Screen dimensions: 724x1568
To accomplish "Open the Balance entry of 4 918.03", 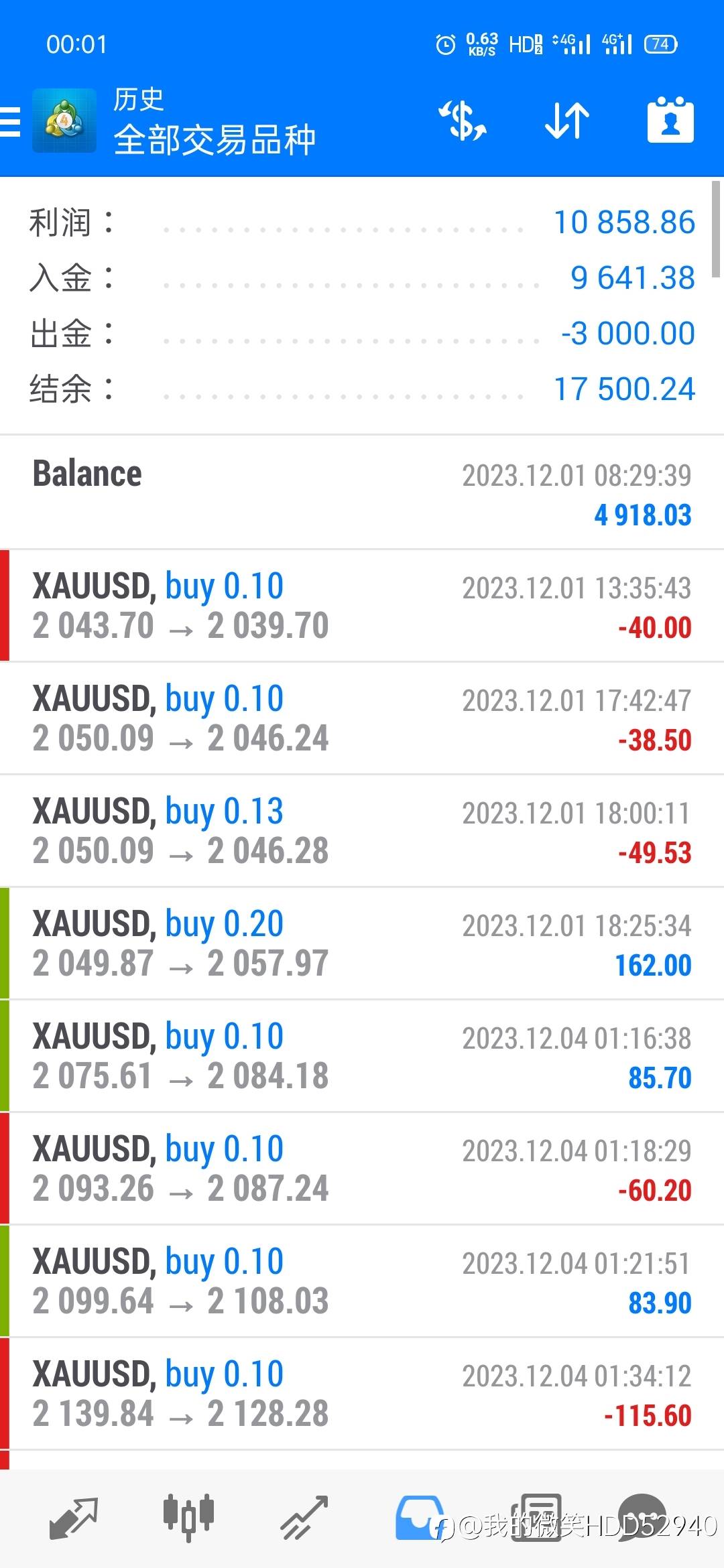I will click(362, 493).
